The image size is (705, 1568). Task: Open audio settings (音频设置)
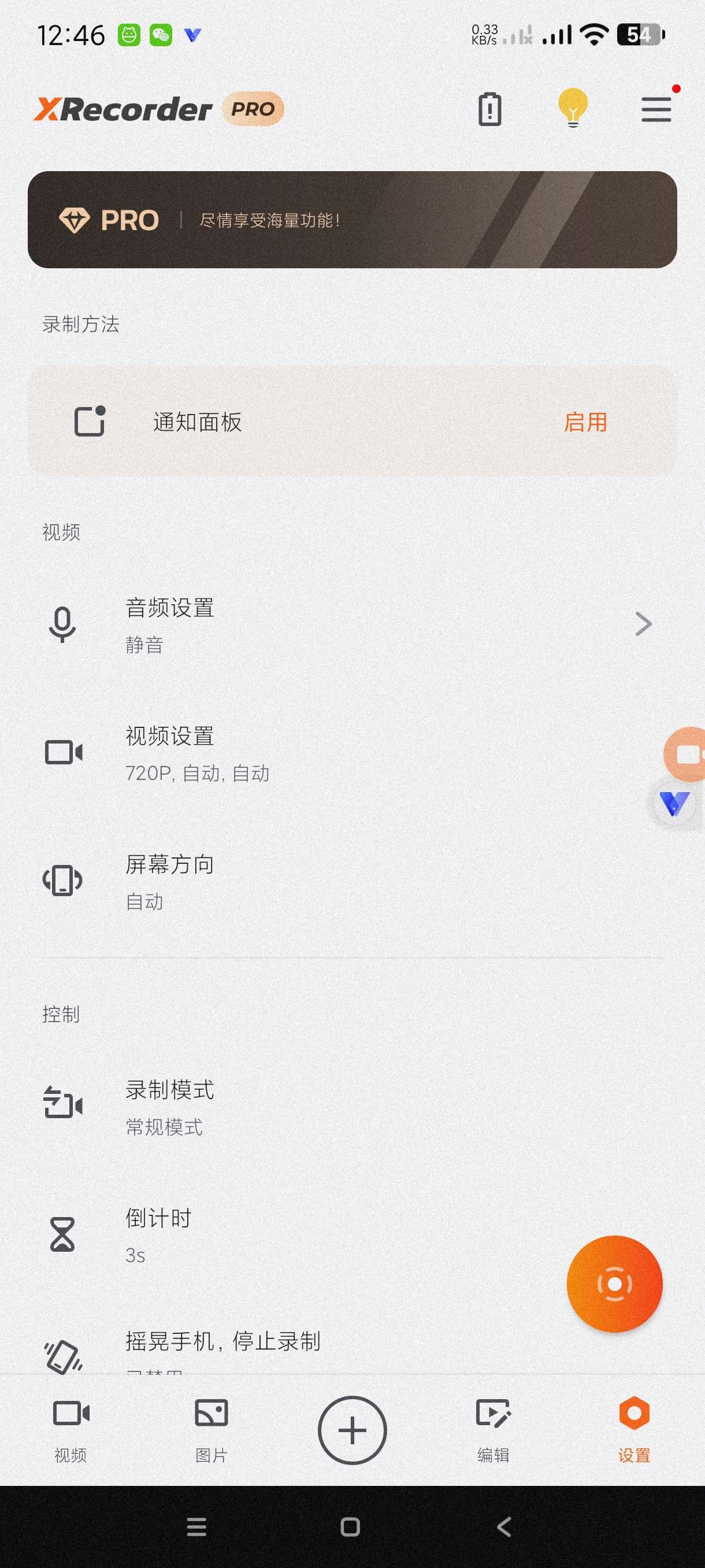(352, 624)
